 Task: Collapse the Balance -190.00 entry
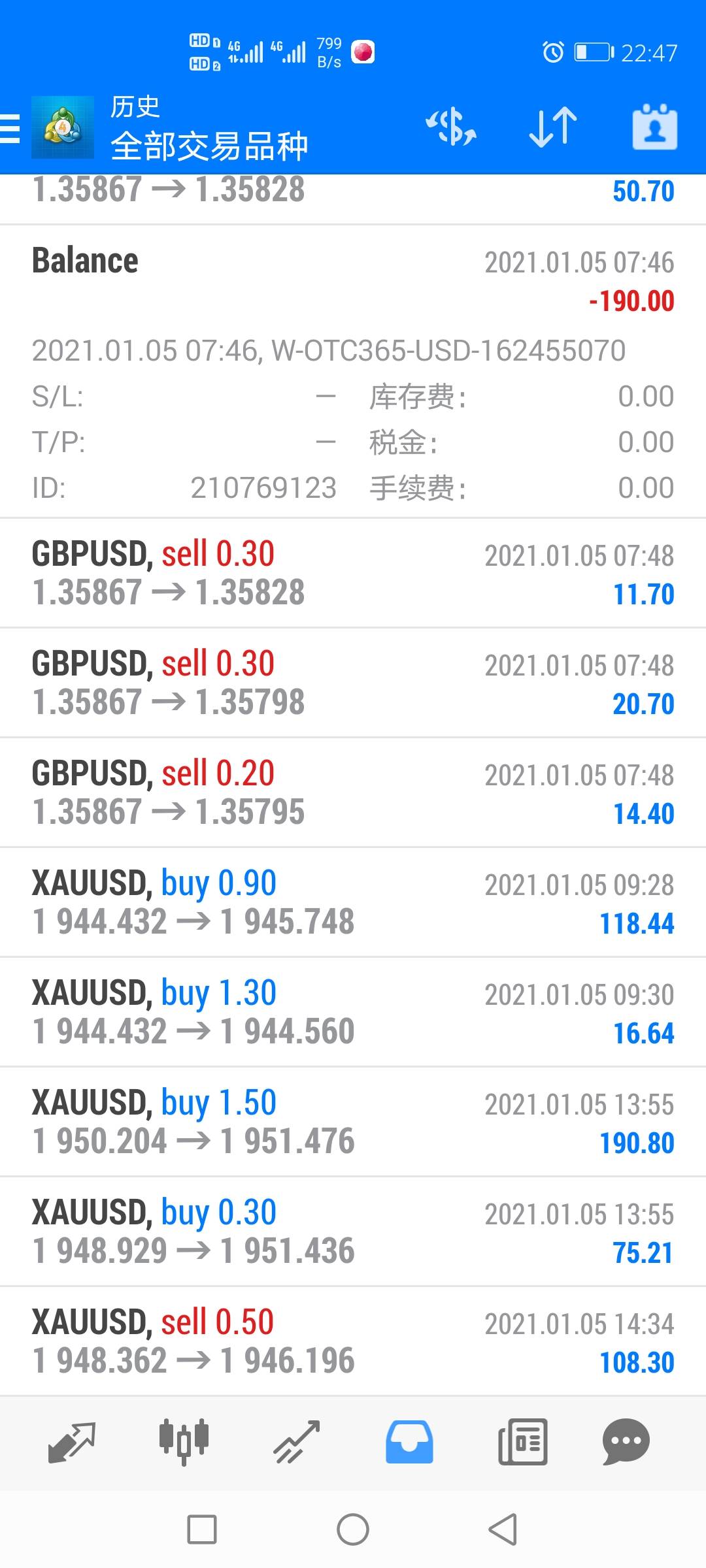(x=353, y=371)
